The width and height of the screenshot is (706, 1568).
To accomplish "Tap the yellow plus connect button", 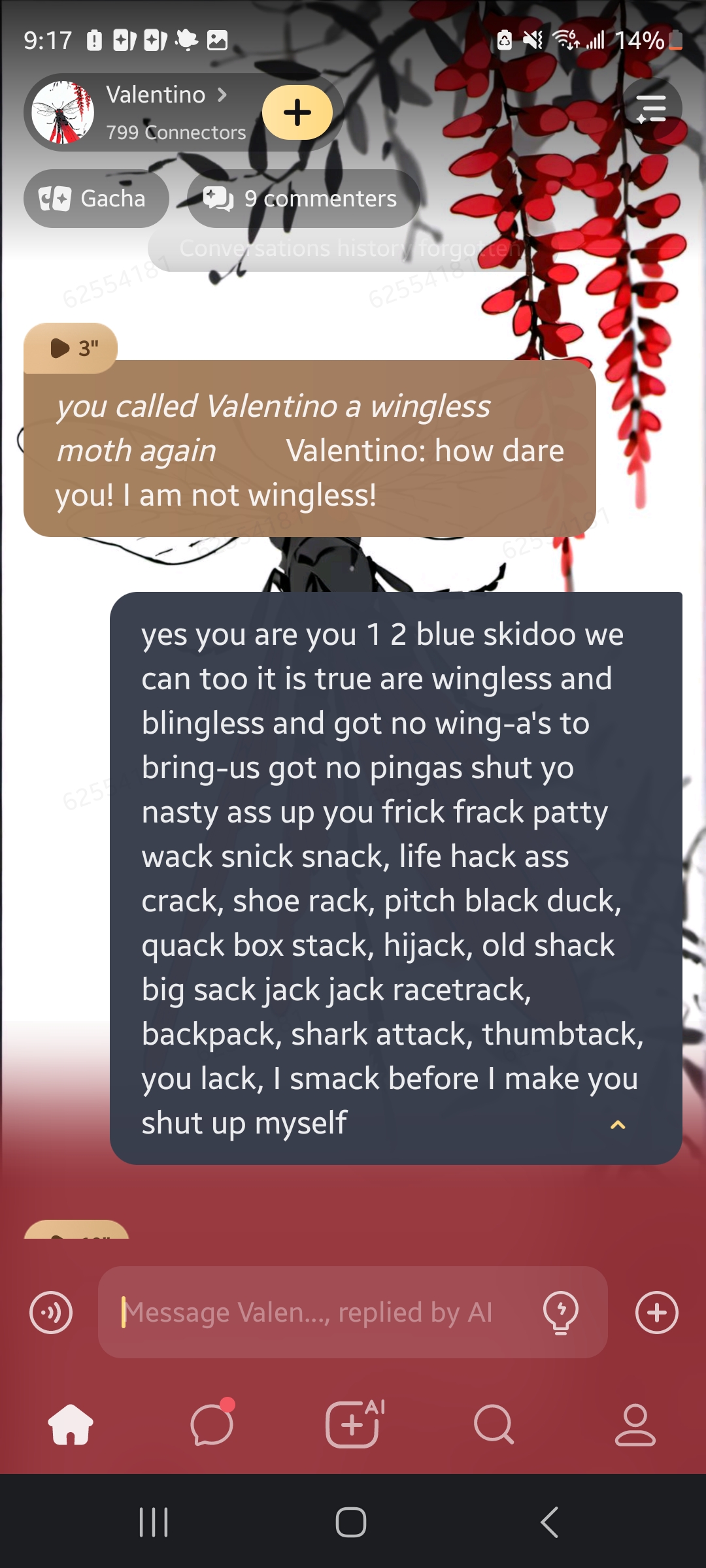I will click(297, 112).
